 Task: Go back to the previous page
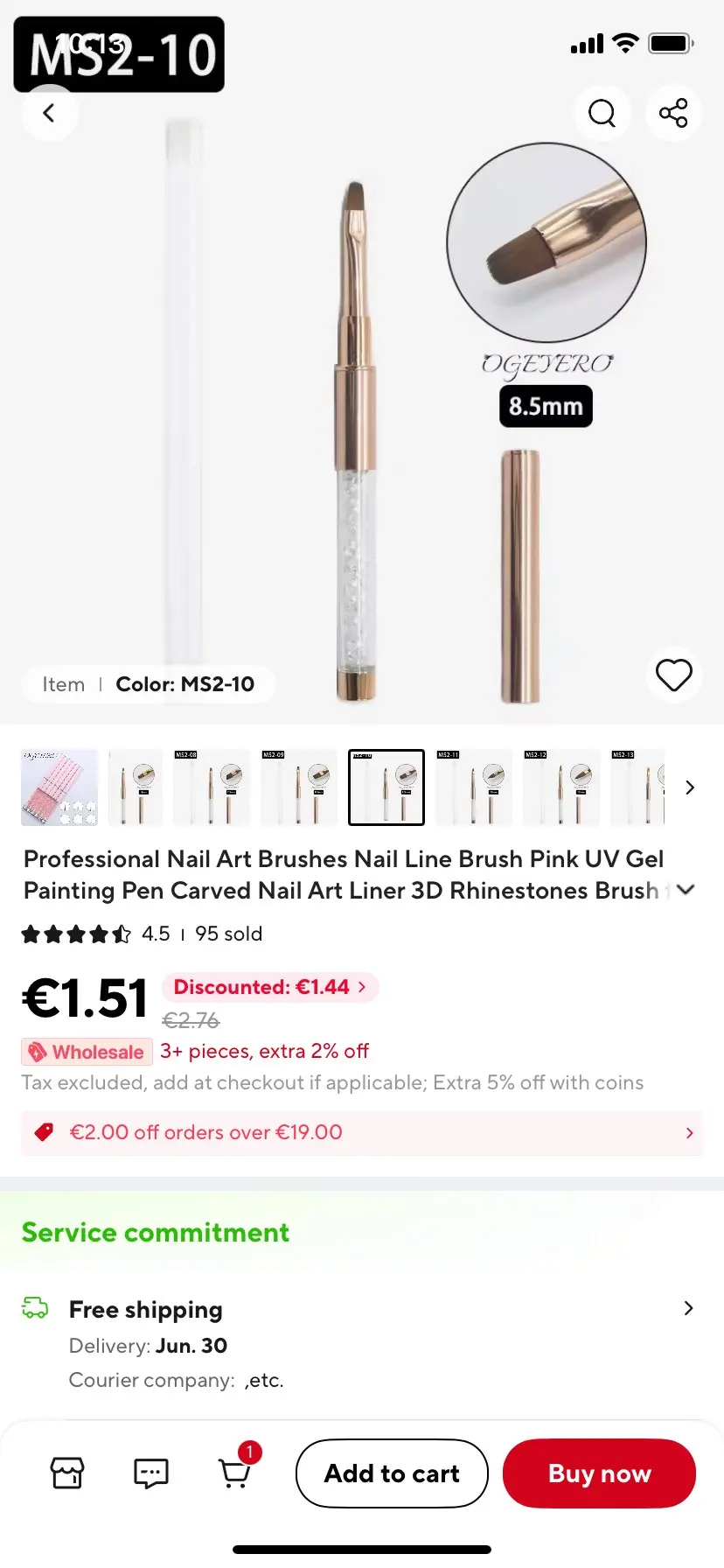pyautogui.click(x=49, y=113)
